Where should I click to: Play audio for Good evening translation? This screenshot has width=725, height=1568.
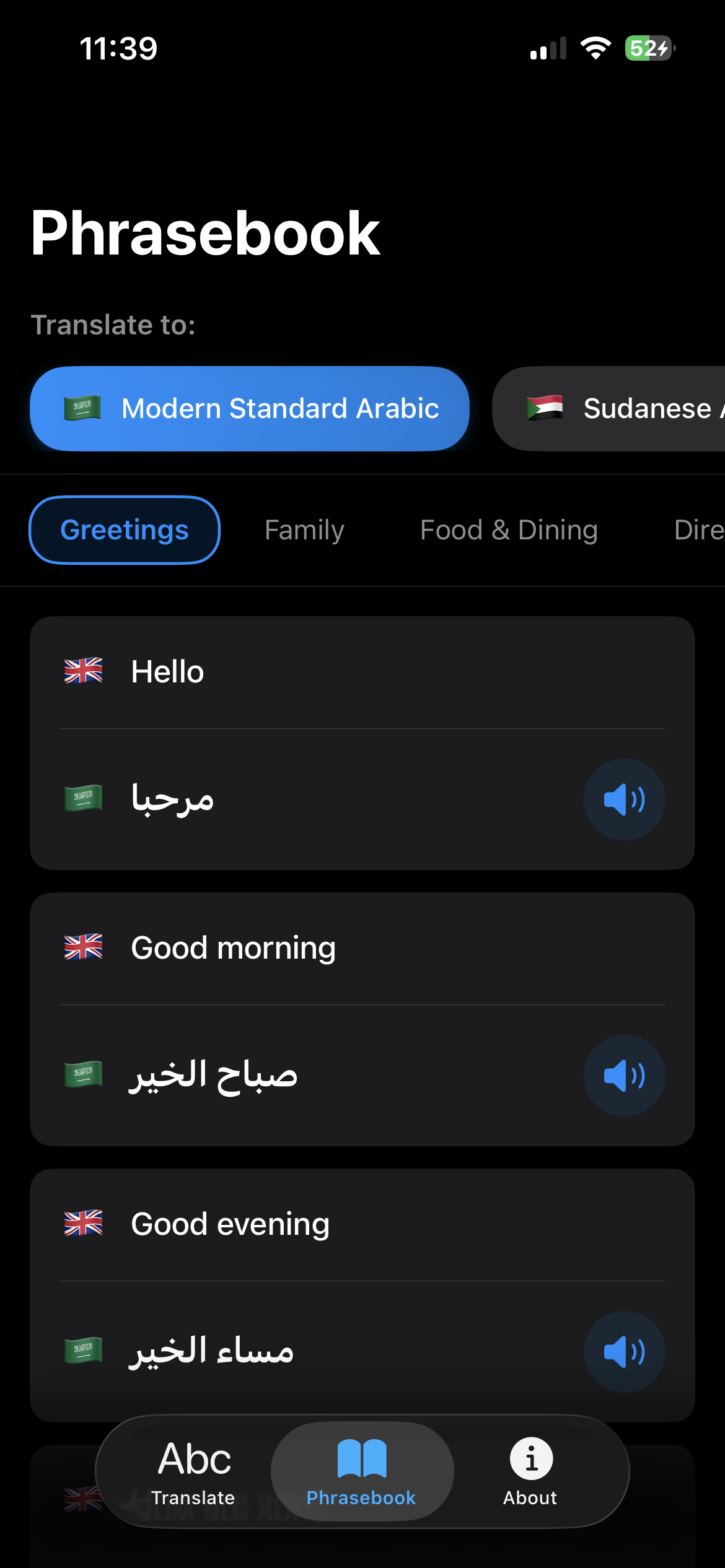(624, 1351)
